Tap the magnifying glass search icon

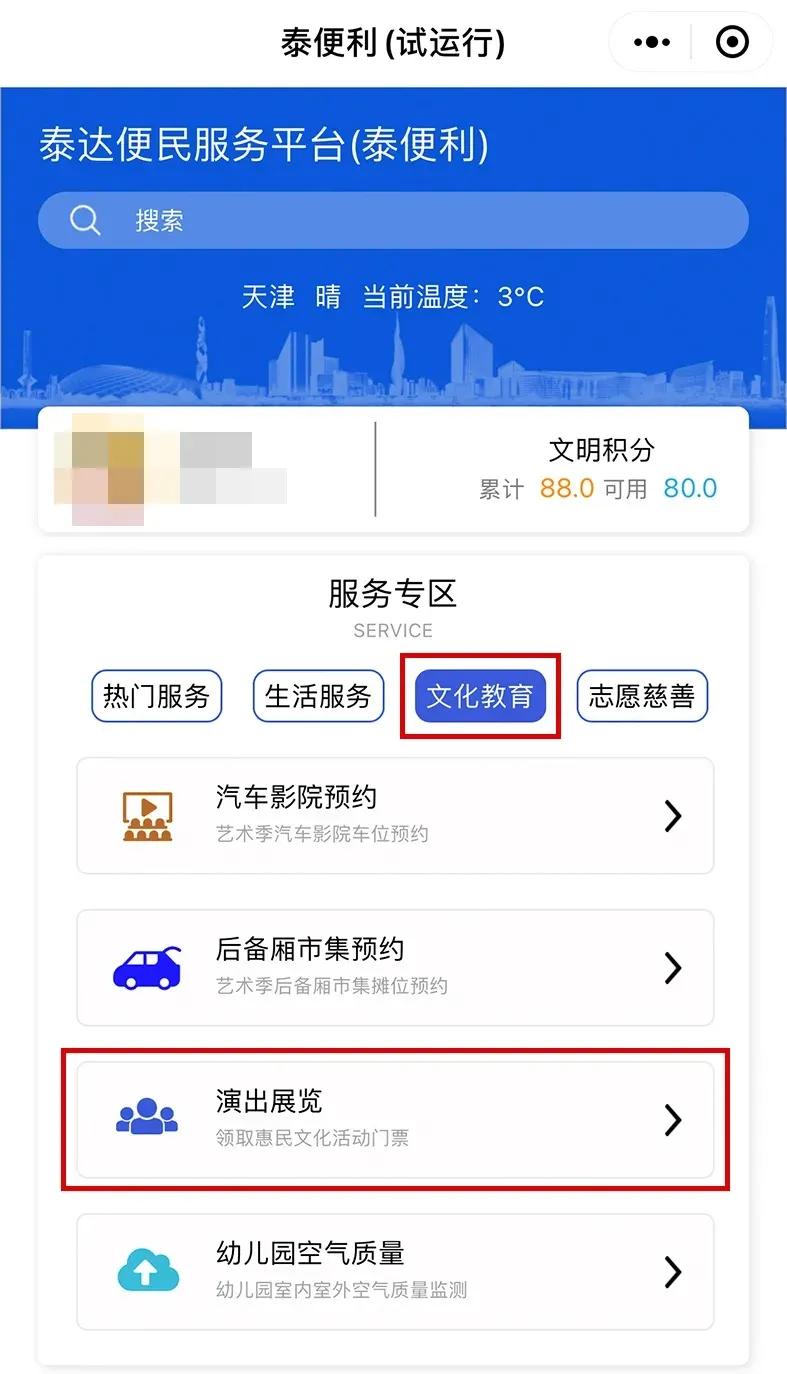click(x=84, y=219)
